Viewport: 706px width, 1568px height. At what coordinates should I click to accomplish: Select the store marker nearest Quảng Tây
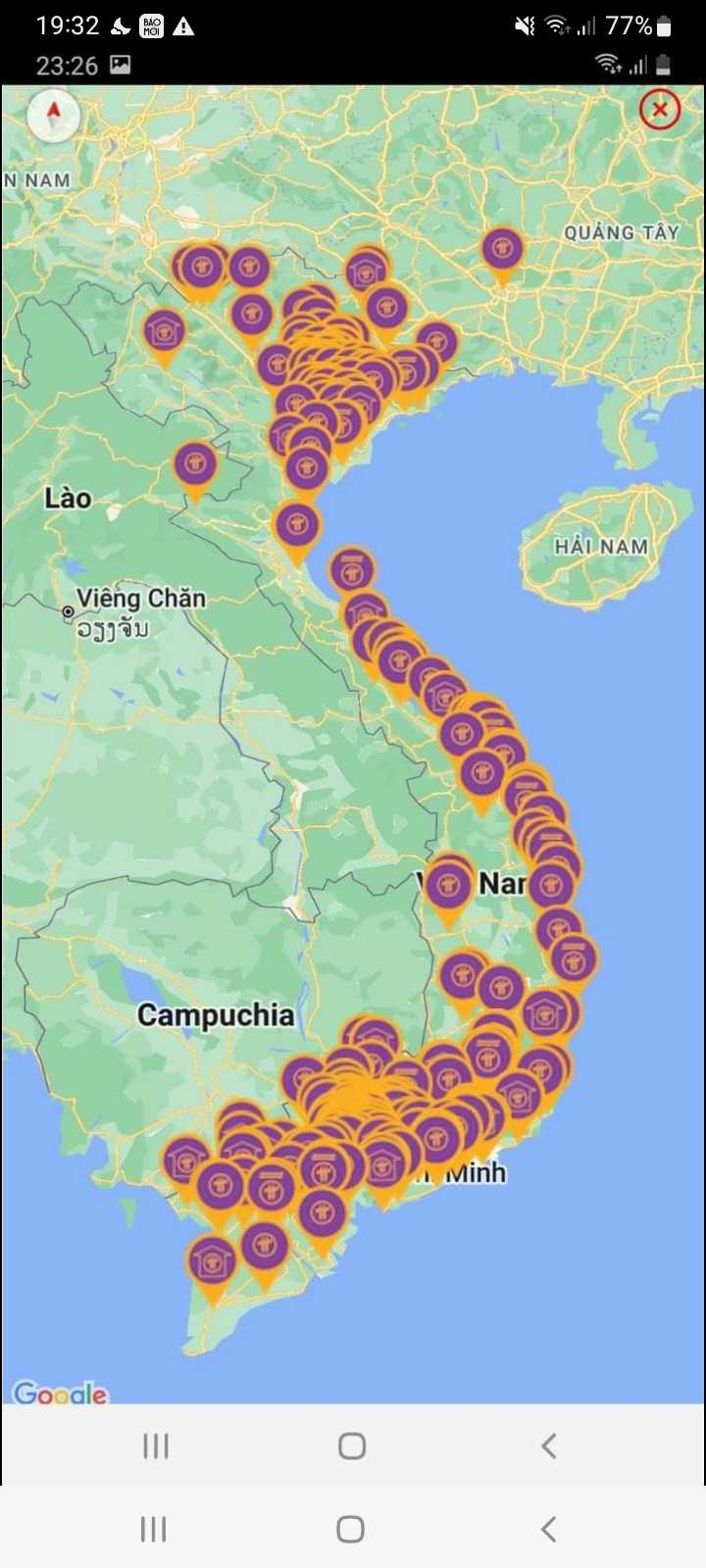[502, 250]
